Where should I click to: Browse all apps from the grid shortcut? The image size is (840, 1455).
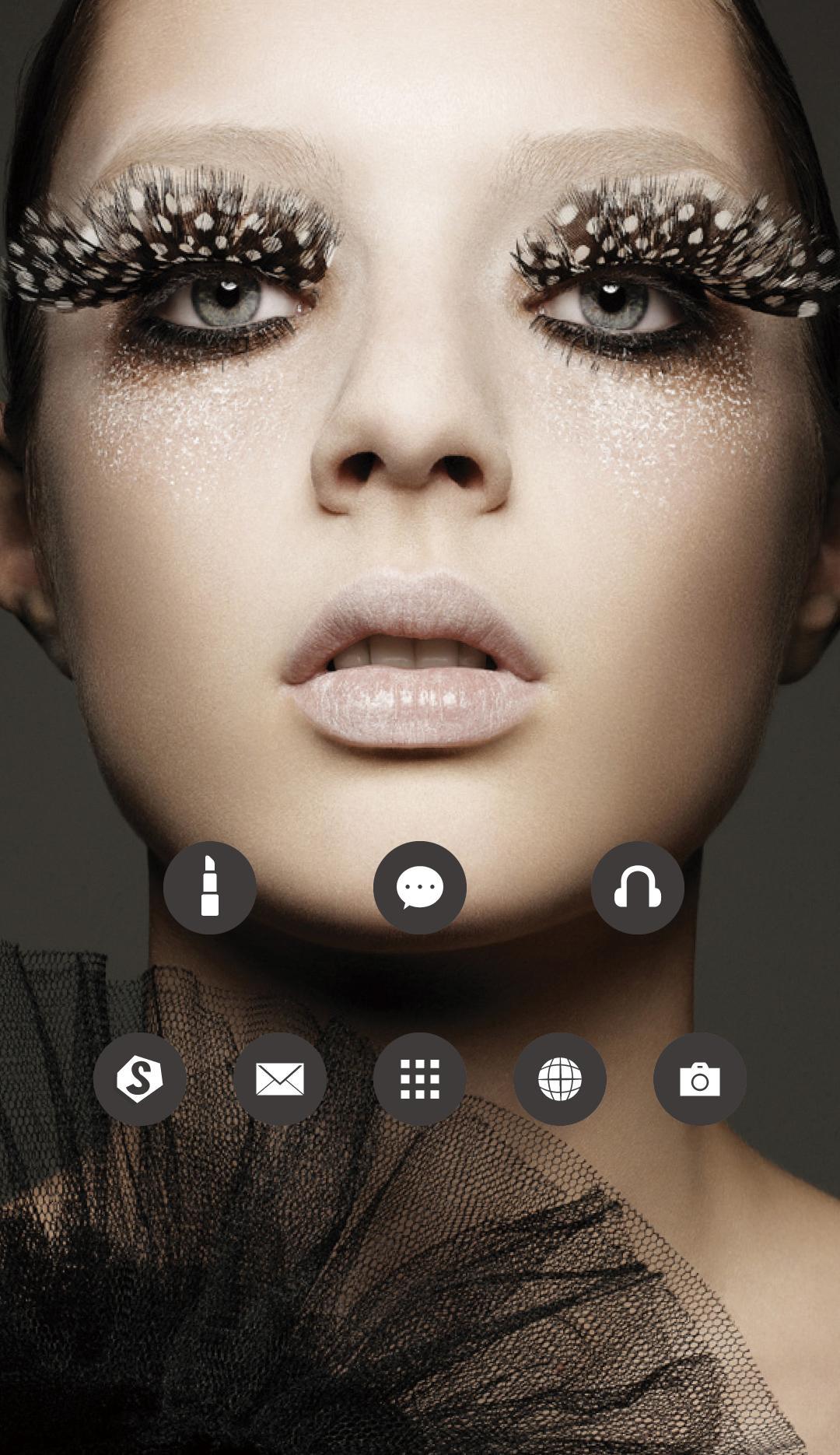click(420, 1078)
